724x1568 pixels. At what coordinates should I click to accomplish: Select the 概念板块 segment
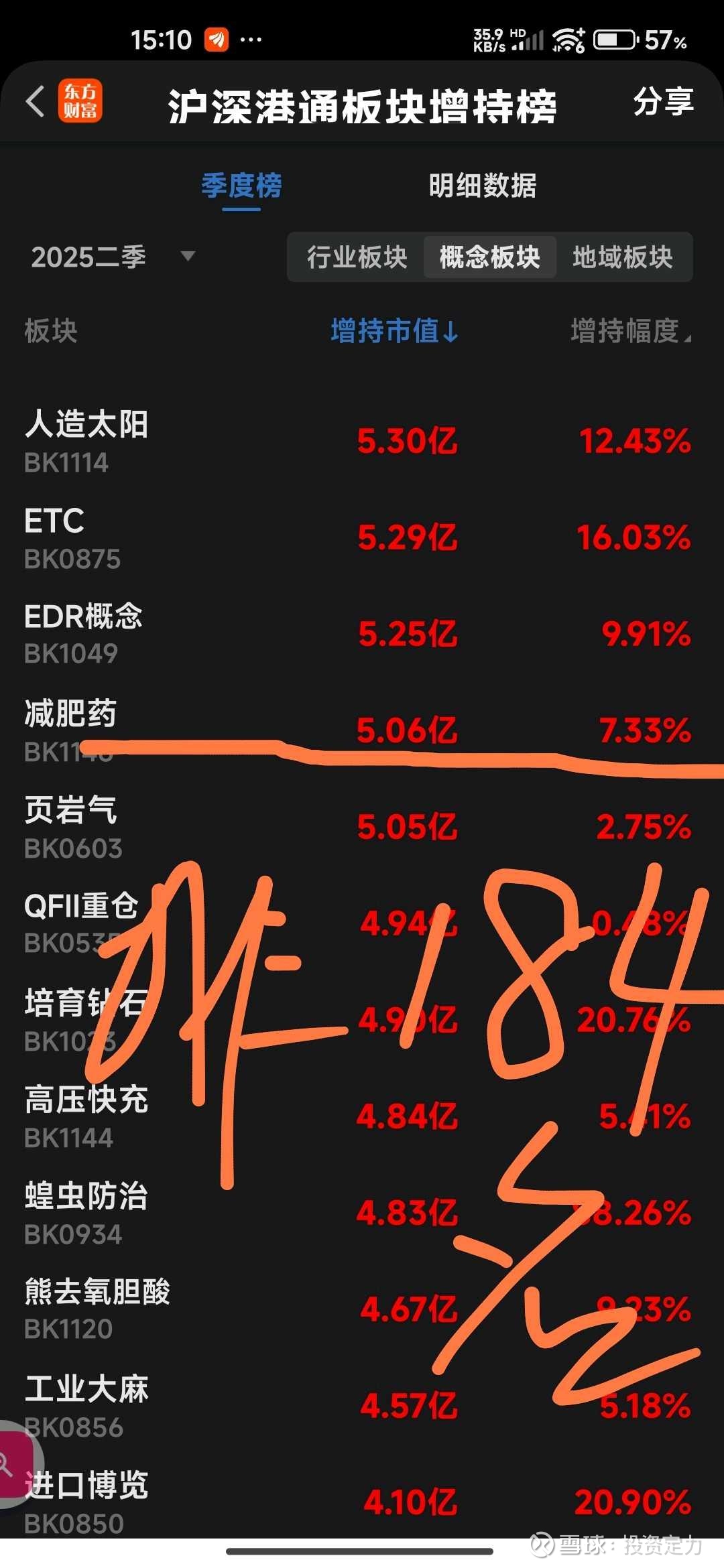489,257
